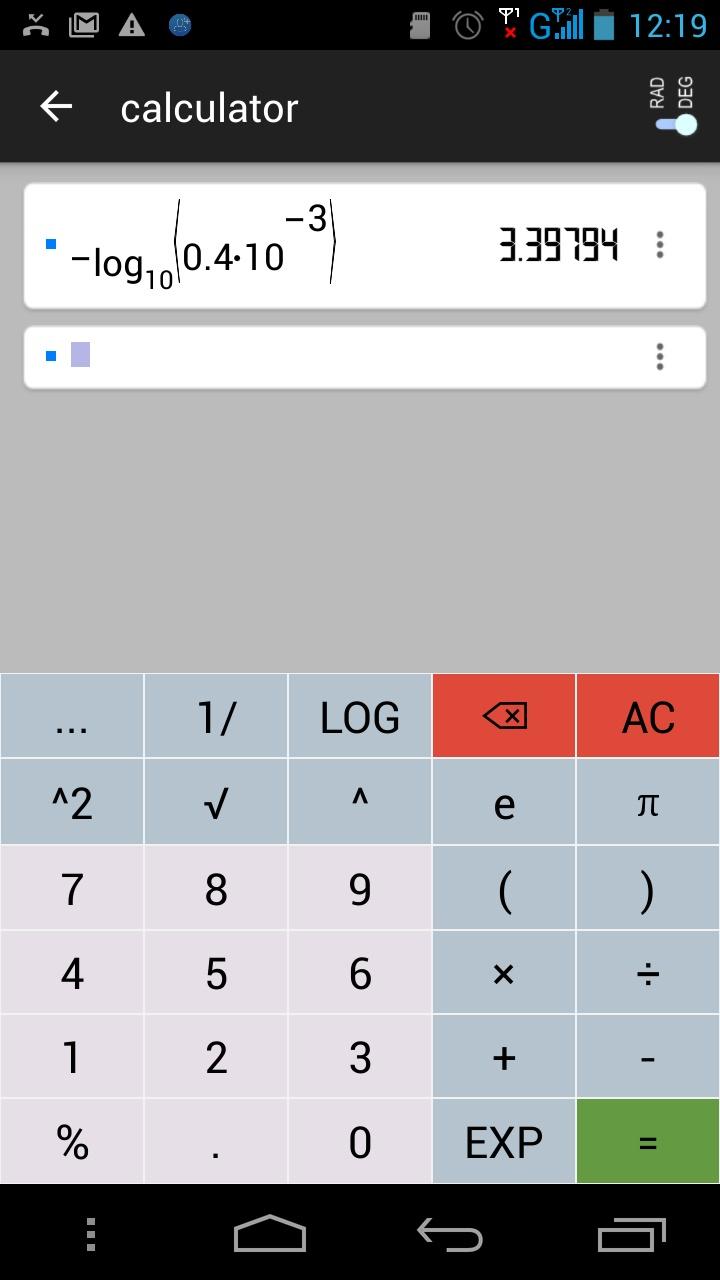
Task: Delete last character with the backspace key
Action: coord(504,716)
